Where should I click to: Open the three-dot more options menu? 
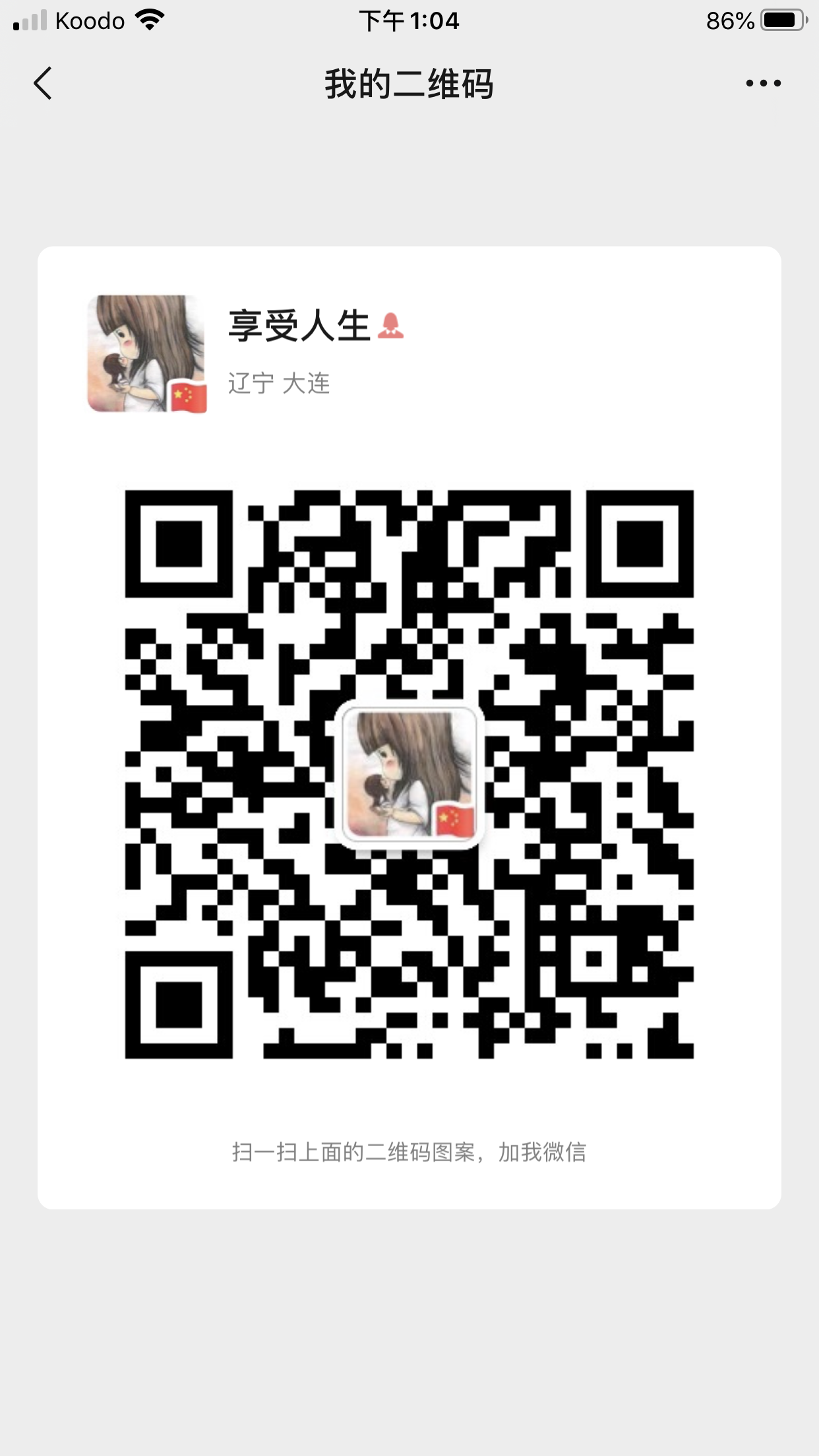pyautogui.click(x=763, y=84)
